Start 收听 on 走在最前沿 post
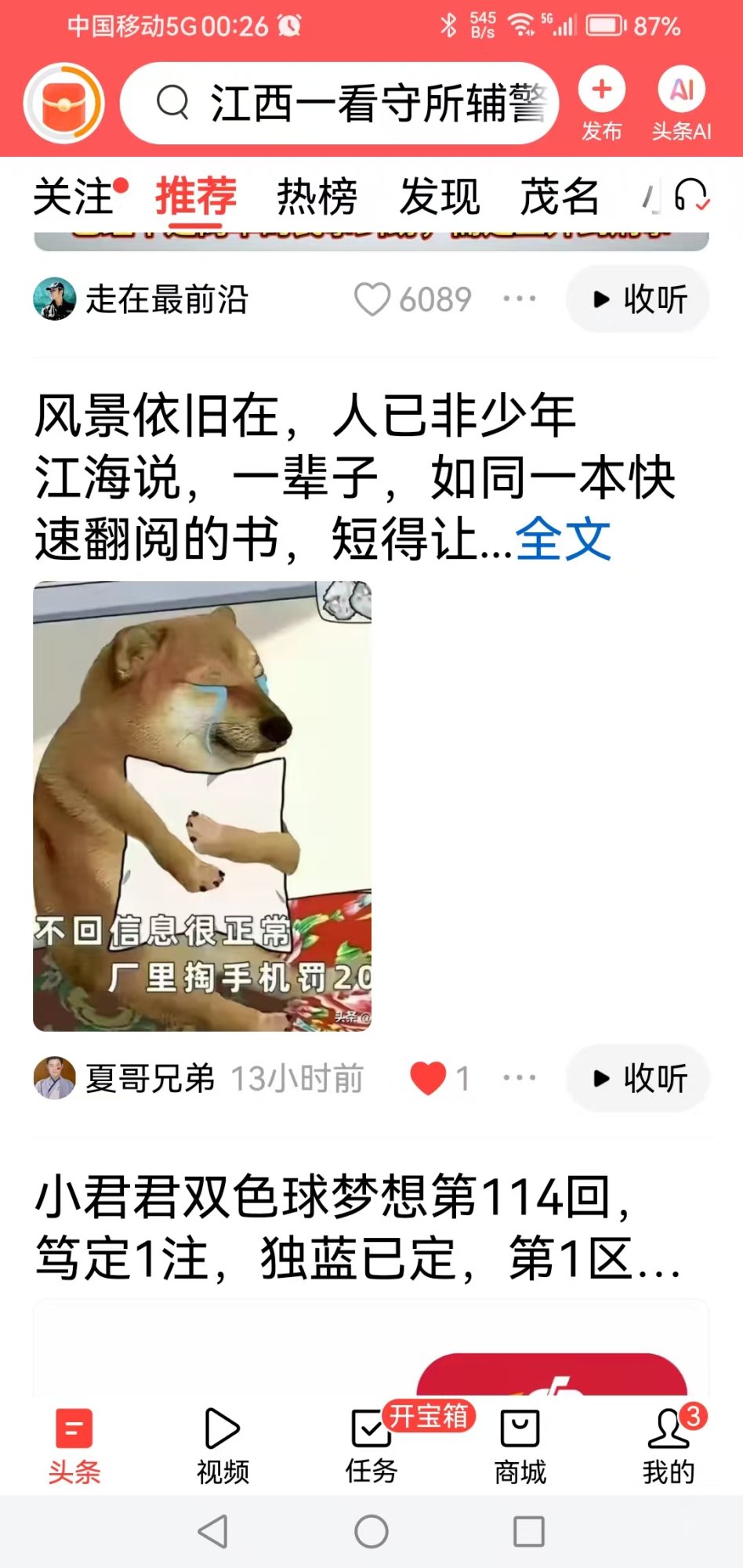The width and height of the screenshot is (743, 1568). [x=637, y=299]
